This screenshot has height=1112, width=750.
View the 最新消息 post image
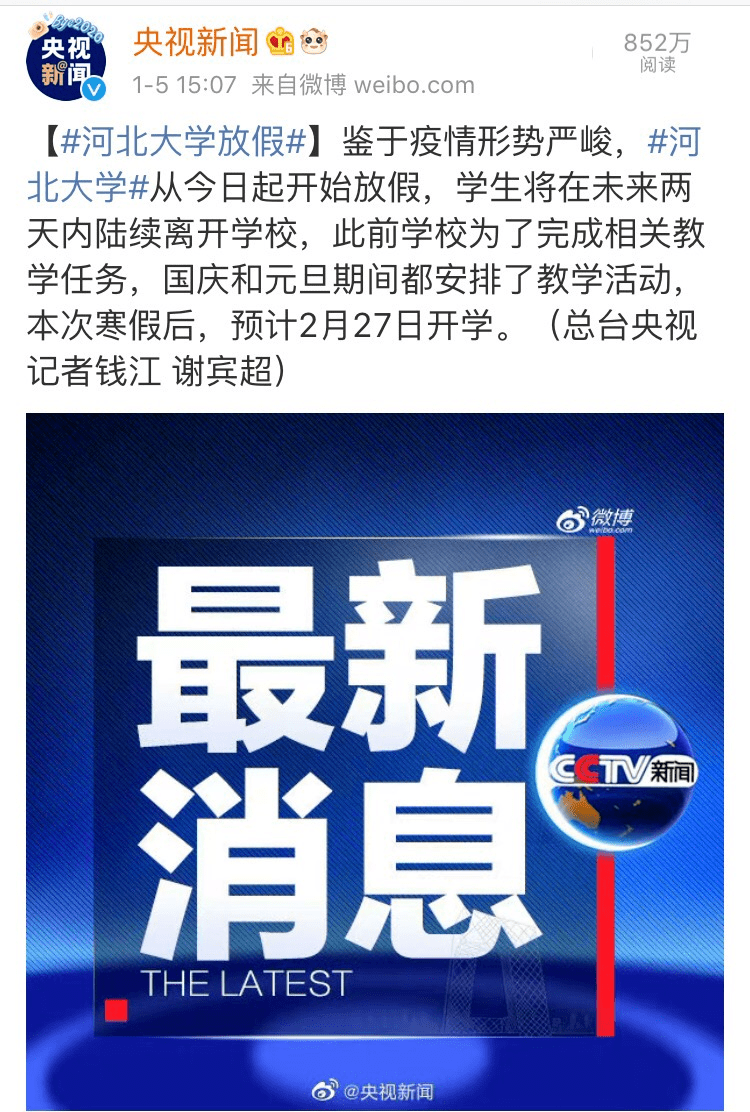tap(374, 760)
